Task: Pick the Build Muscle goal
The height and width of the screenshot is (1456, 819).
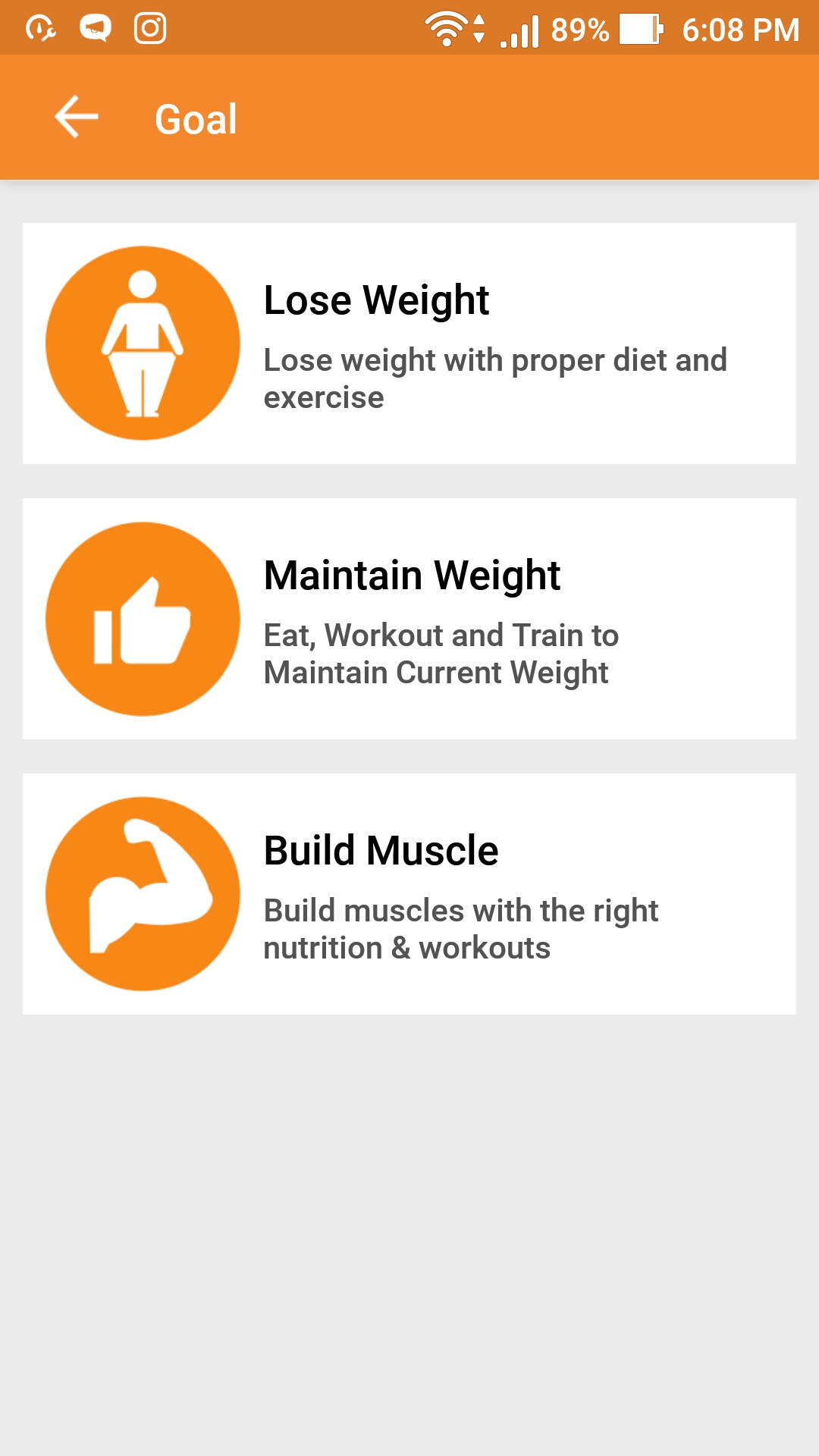Action: click(x=409, y=894)
